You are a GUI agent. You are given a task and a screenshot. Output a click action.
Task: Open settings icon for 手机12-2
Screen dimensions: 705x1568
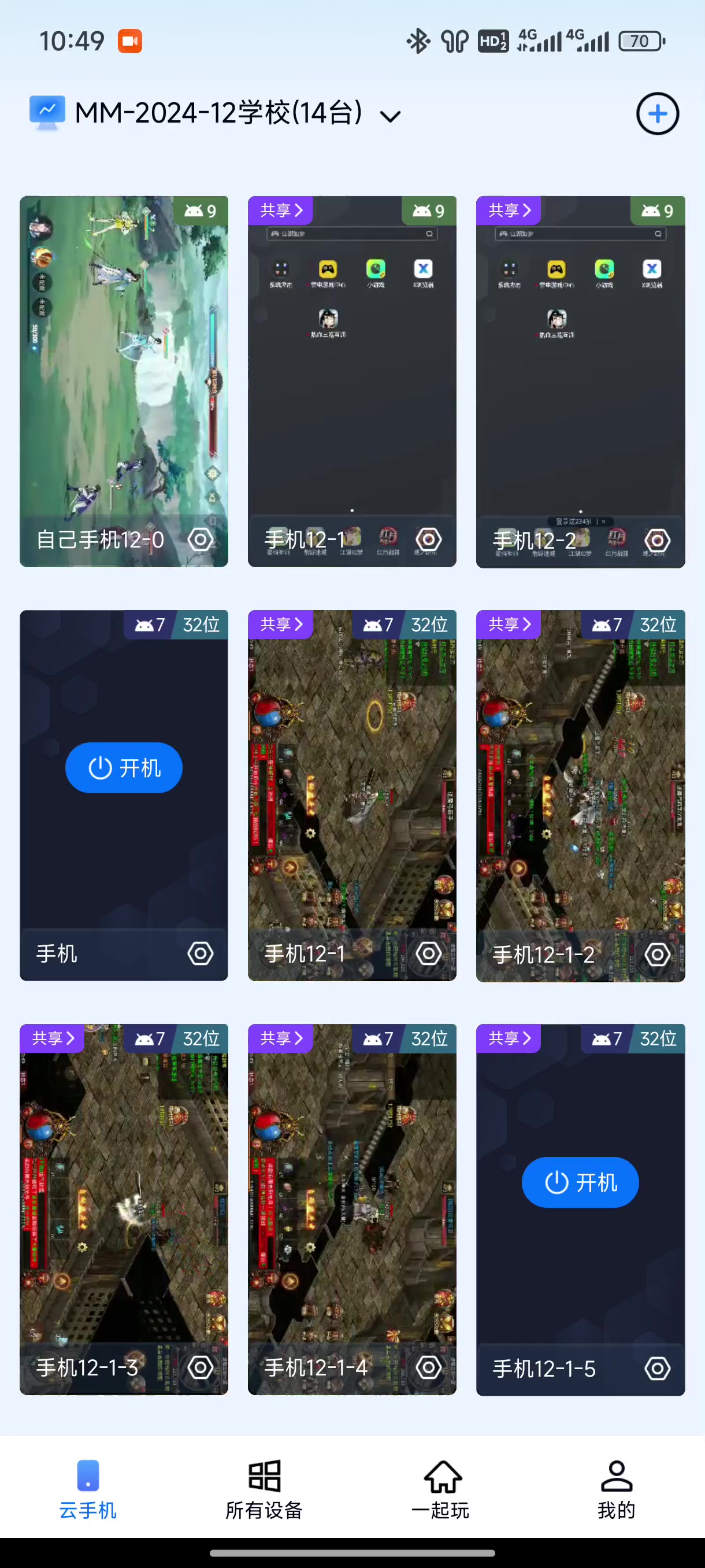pos(657,540)
